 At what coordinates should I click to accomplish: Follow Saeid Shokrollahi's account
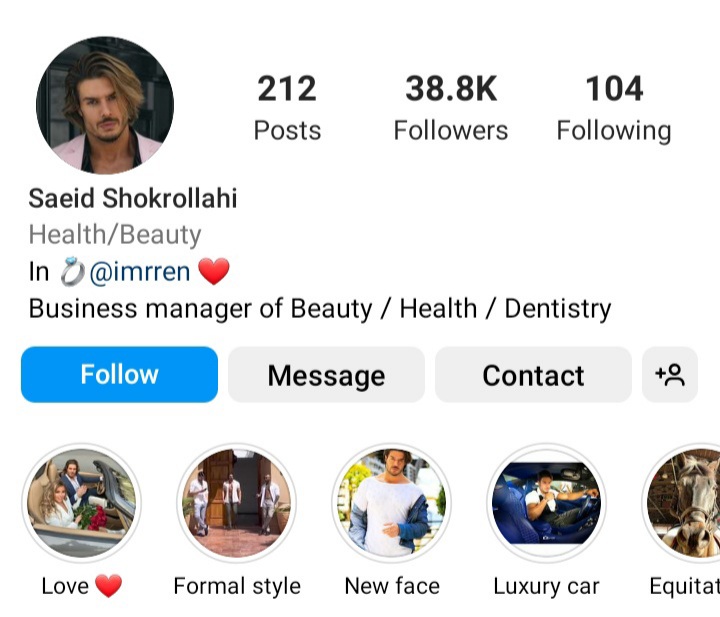point(119,375)
